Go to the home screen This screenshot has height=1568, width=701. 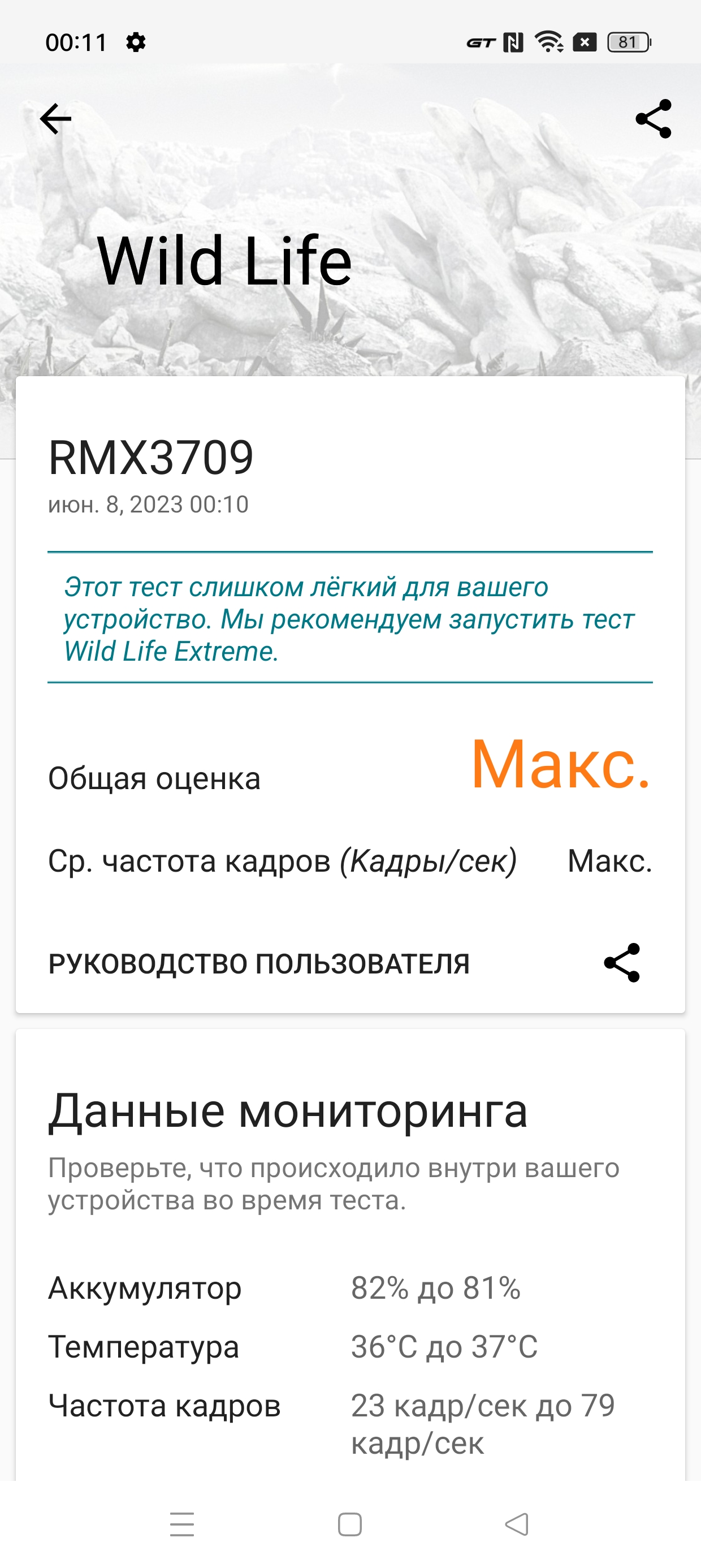click(x=350, y=1524)
